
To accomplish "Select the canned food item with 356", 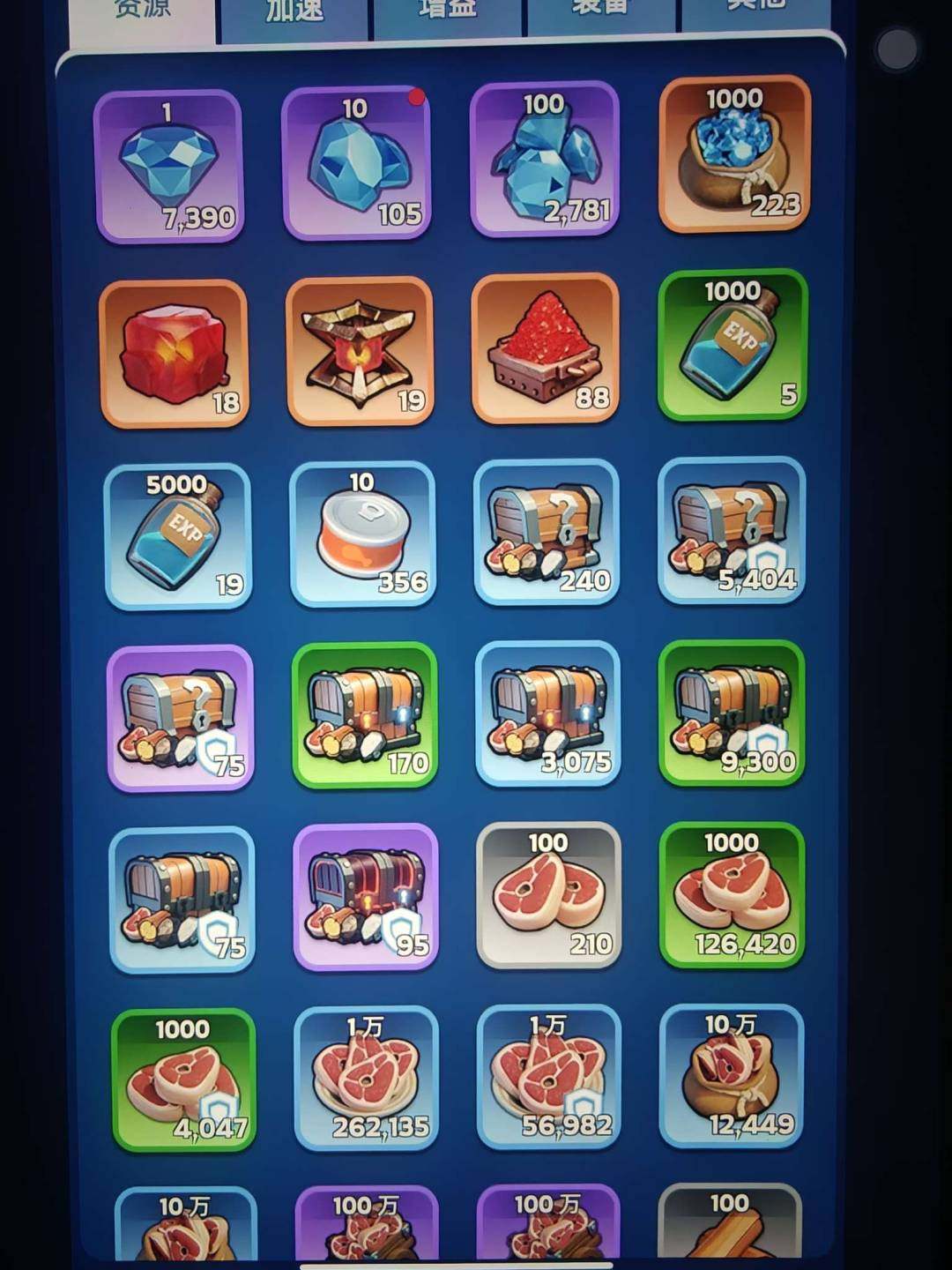I will tap(363, 534).
